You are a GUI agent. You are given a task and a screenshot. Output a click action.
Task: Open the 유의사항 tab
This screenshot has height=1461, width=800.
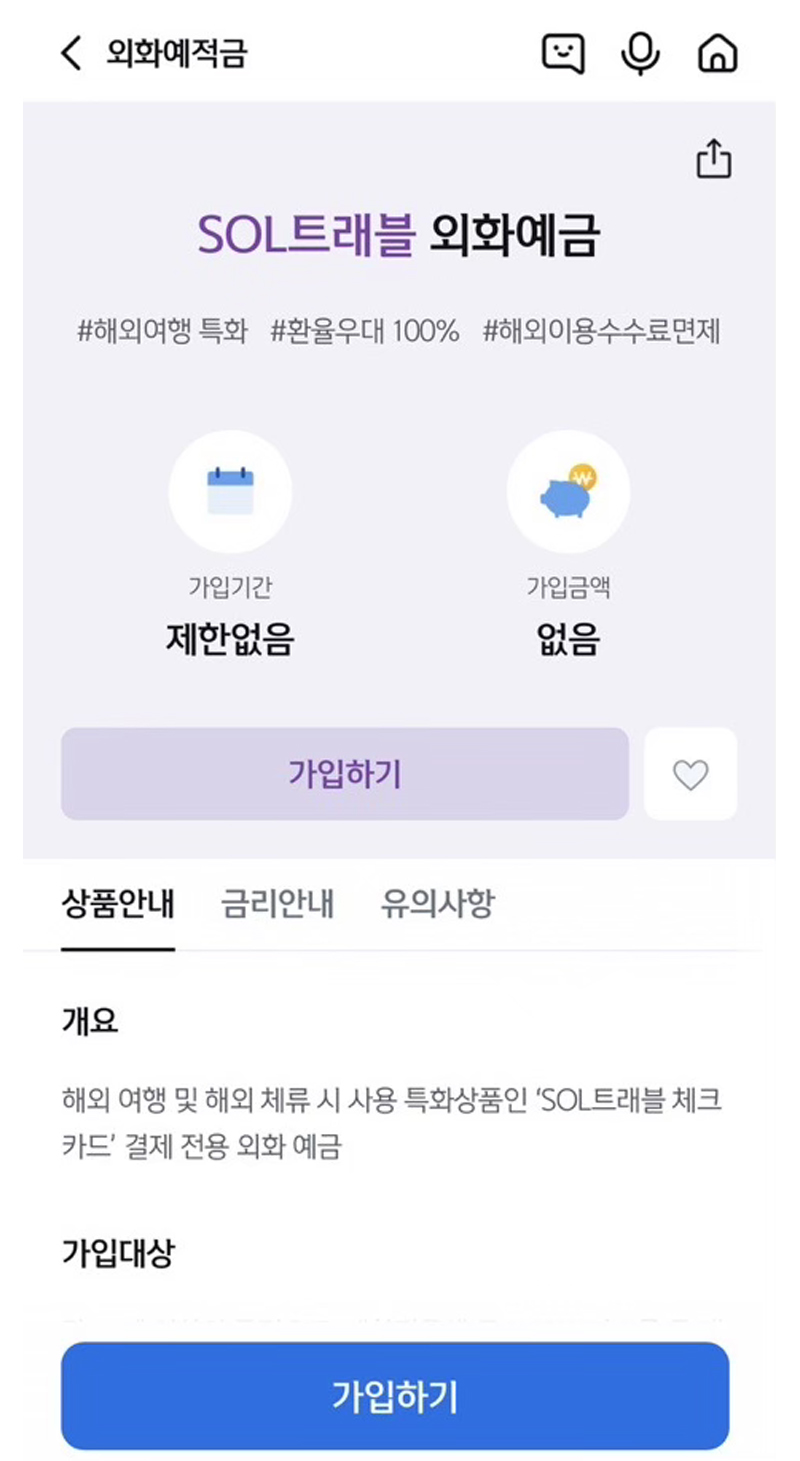[437, 905]
